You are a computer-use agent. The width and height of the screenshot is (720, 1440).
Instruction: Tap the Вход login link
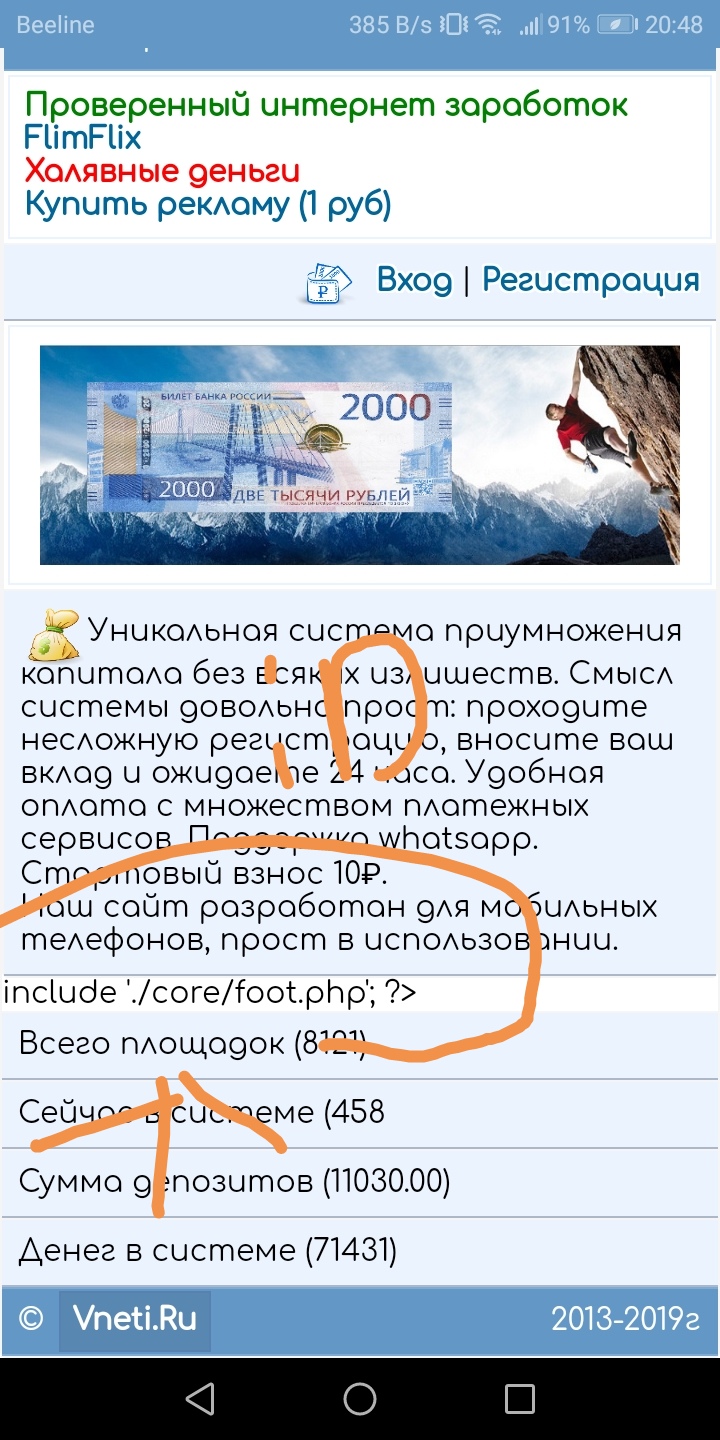pyautogui.click(x=414, y=280)
